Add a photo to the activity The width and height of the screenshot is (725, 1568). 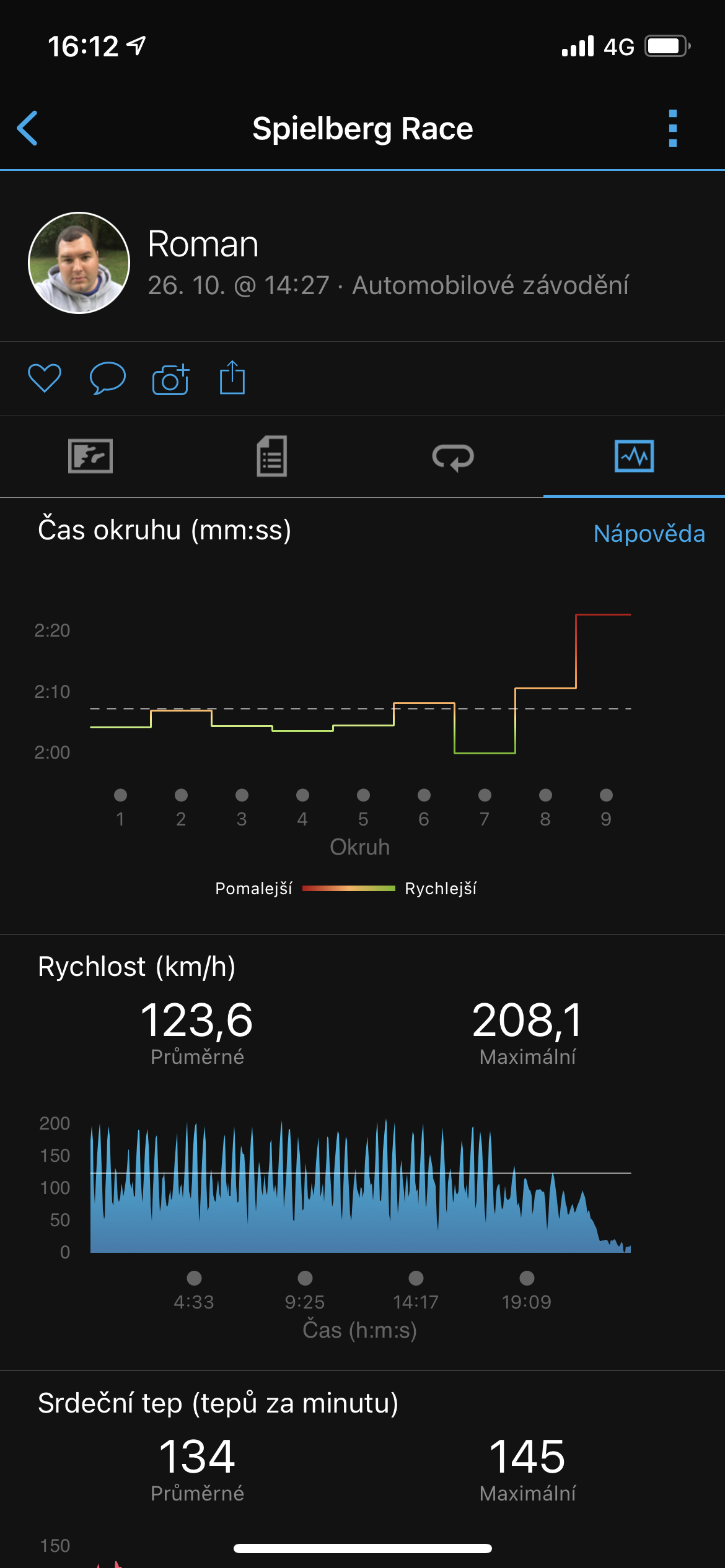click(170, 379)
